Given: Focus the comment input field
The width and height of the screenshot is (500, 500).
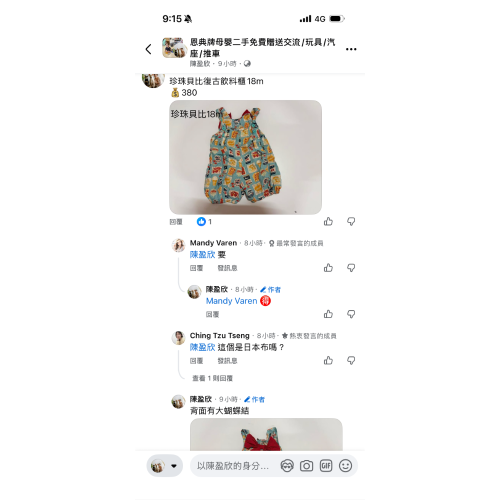Looking at the screenshot, I should [x=232, y=466].
